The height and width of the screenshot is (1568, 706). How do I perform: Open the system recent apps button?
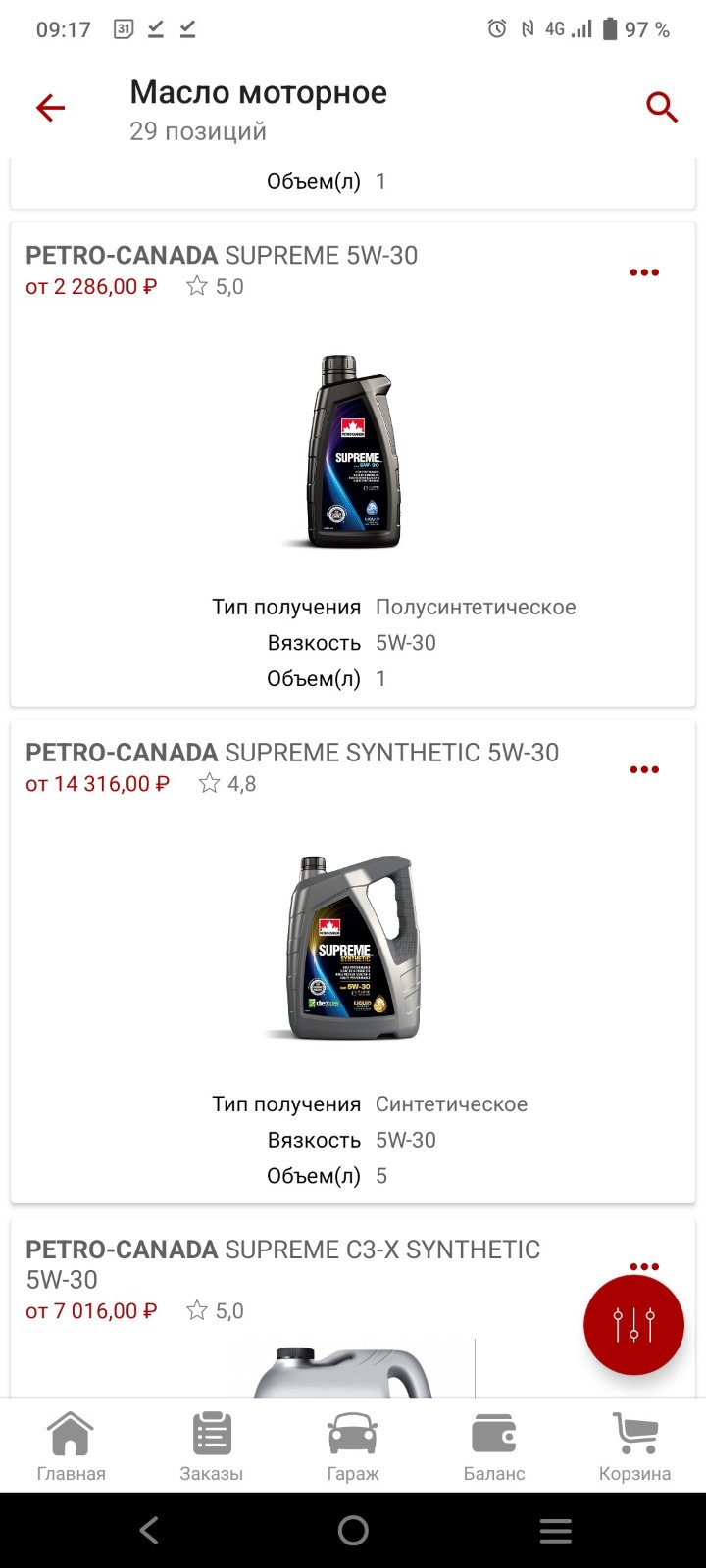pos(556,1530)
